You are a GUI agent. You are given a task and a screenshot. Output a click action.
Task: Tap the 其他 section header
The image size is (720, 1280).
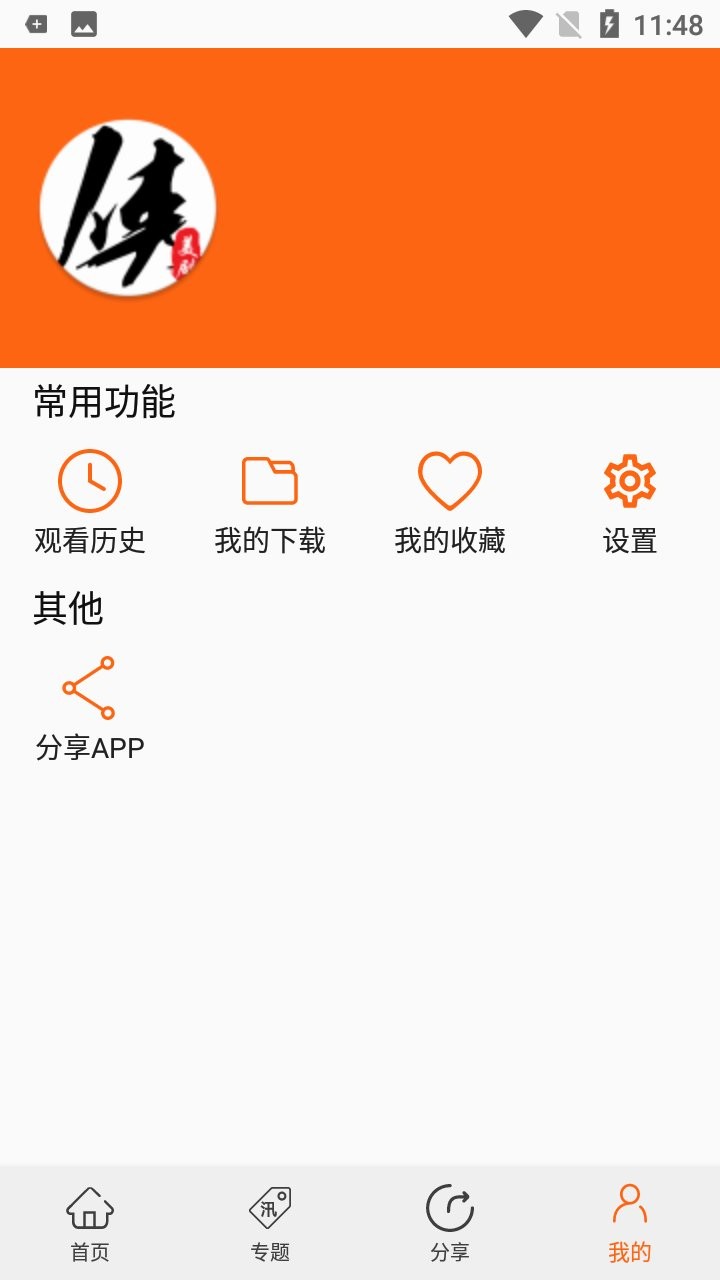click(x=69, y=608)
